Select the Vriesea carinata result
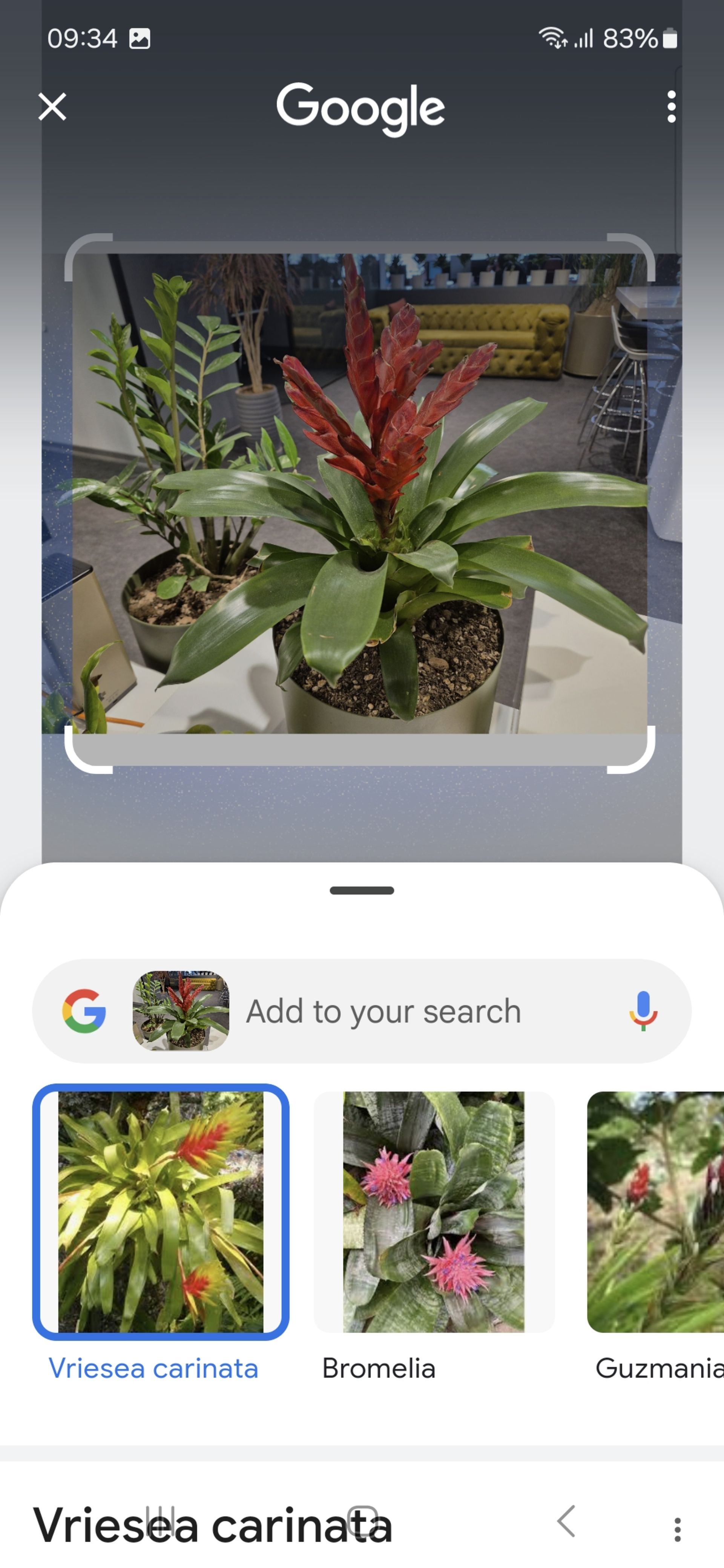The image size is (724, 1568). tap(161, 1211)
